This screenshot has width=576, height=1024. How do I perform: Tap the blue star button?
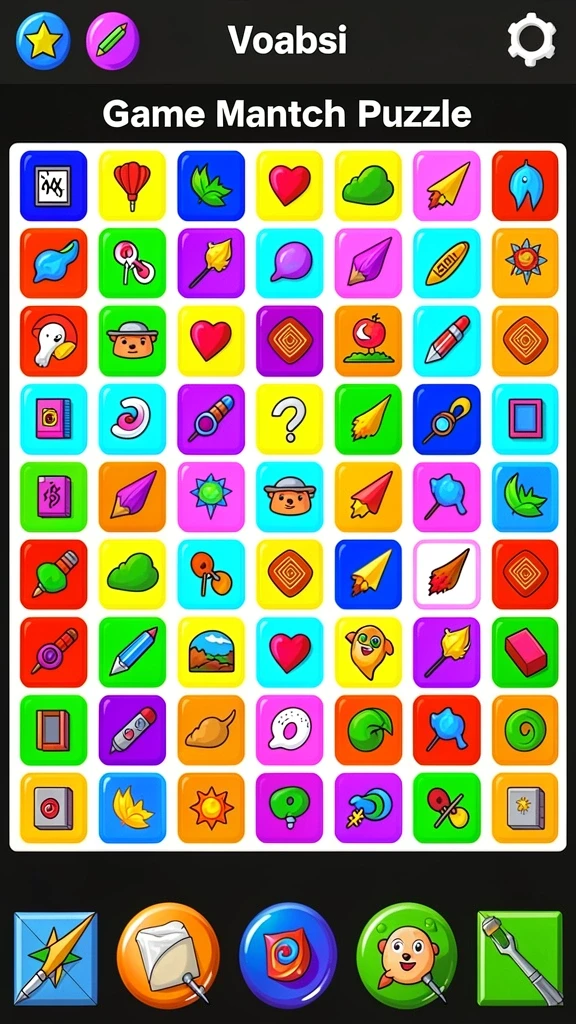pos(43,40)
